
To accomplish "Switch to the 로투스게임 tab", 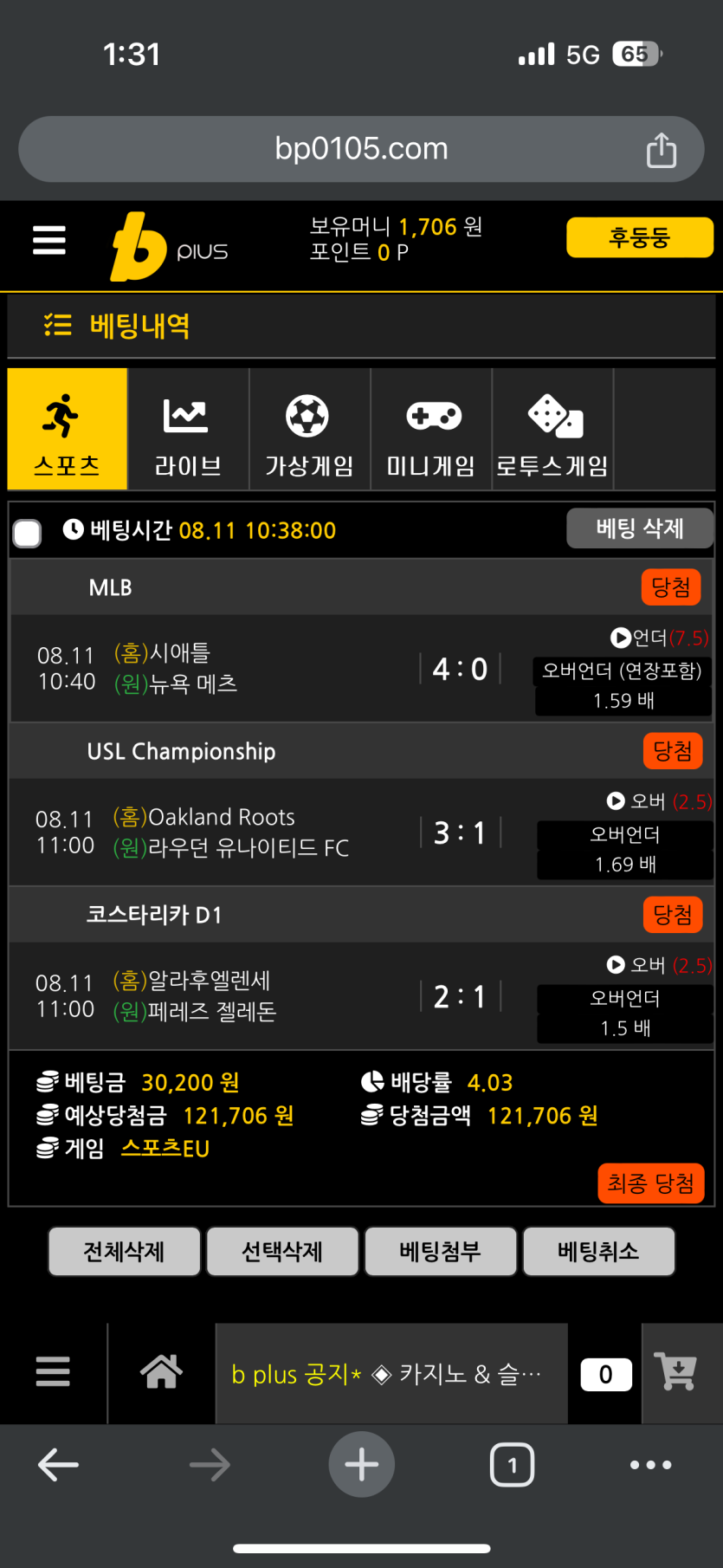I will [x=552, y=430].
